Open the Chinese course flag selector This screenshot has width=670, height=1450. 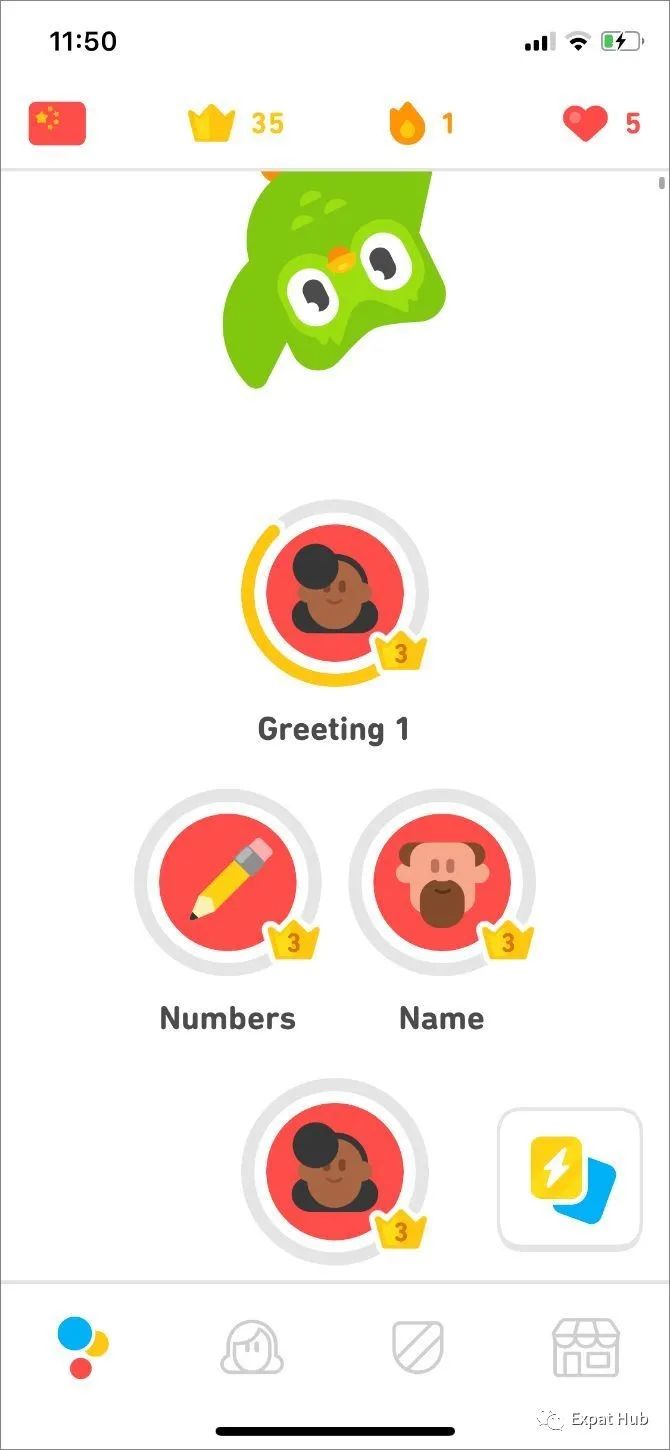pyautogui.click(x=57, y=123)
